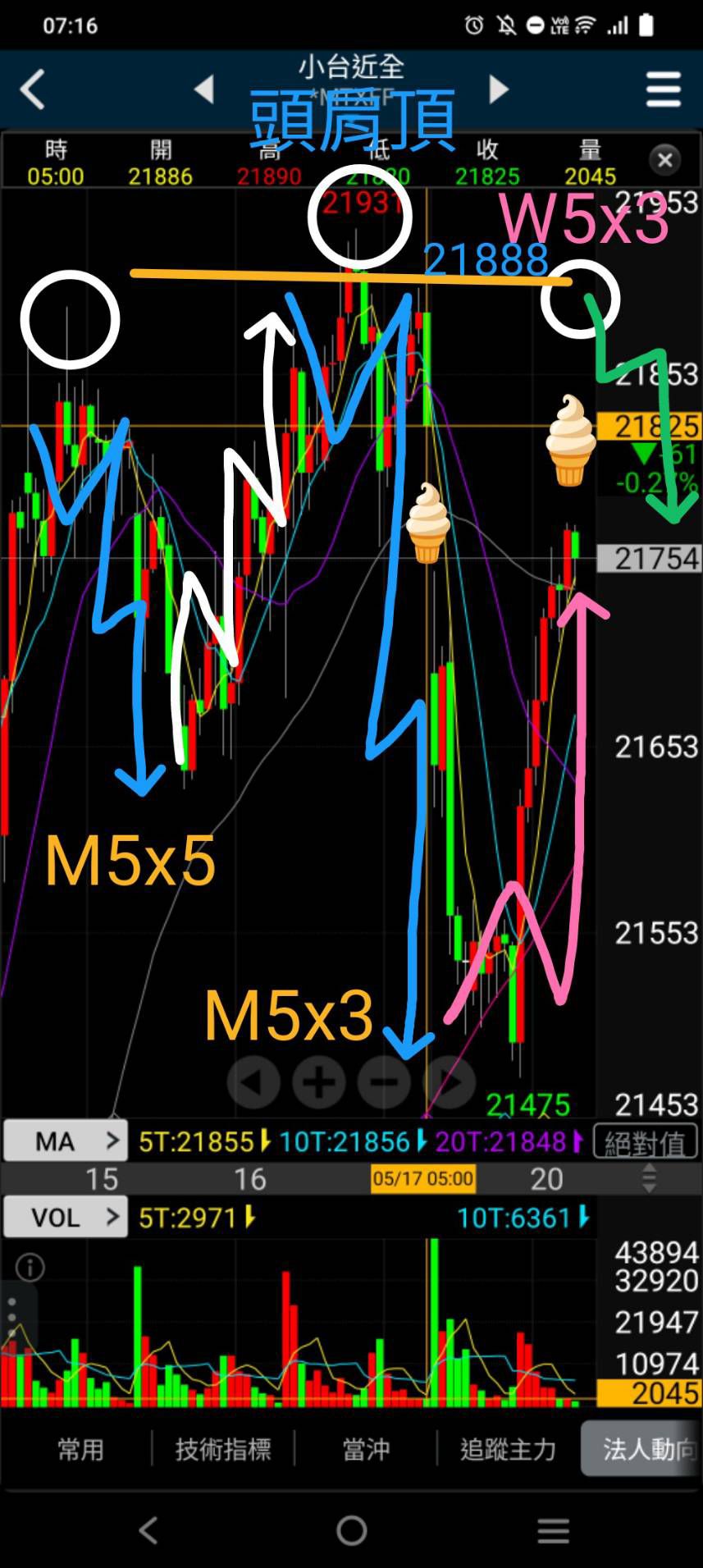The image size is (703, 1568).
Task: Switch to the 常用 tab
Action: point(80,1449)
